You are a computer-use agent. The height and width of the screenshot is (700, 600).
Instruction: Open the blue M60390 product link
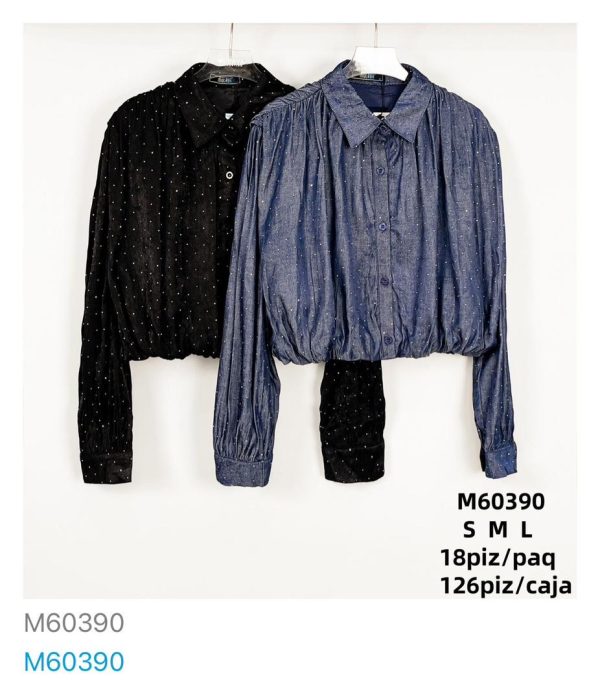click(74, 662)
